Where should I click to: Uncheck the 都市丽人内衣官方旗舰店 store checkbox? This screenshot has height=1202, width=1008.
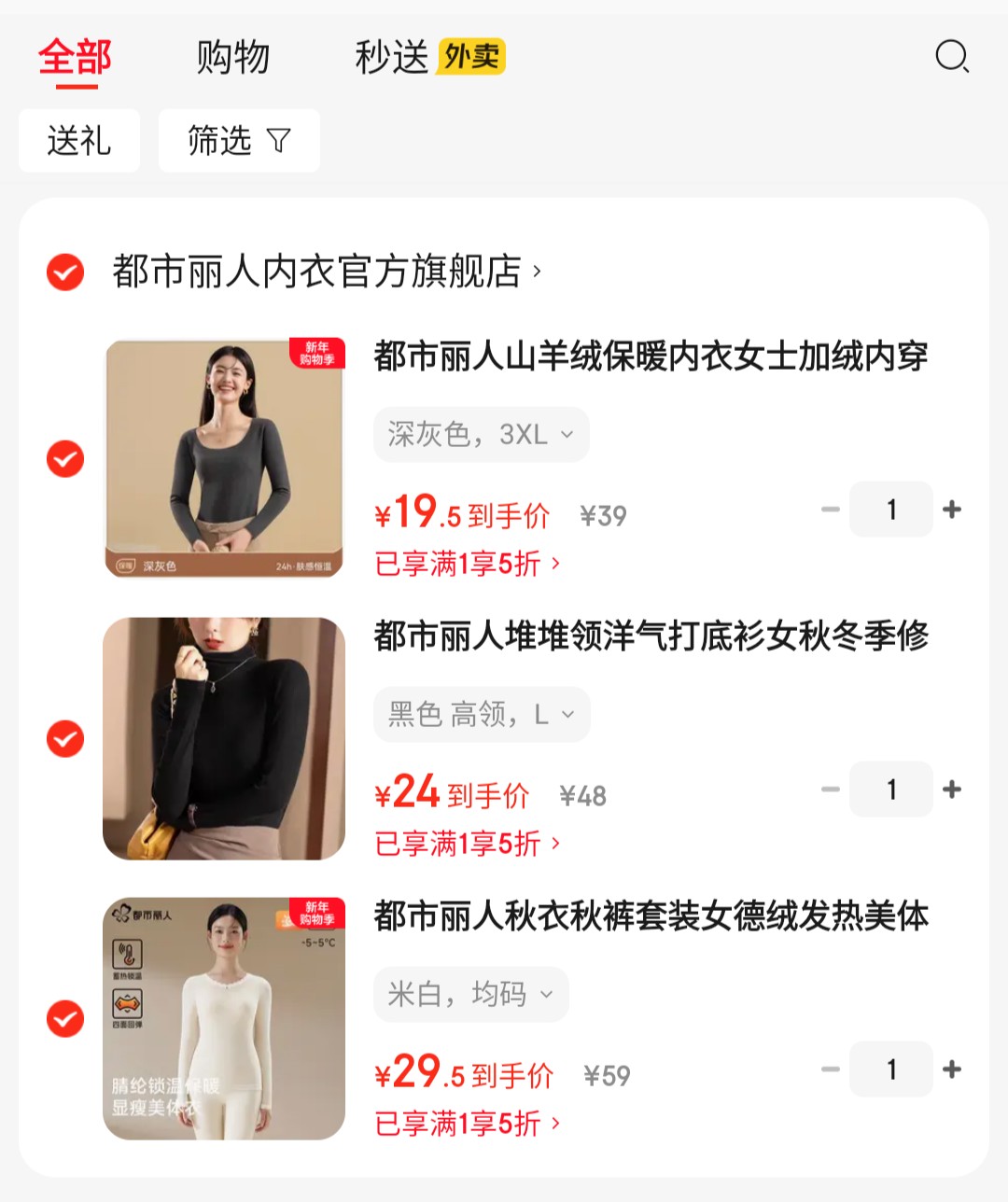[x=65, y=272]
